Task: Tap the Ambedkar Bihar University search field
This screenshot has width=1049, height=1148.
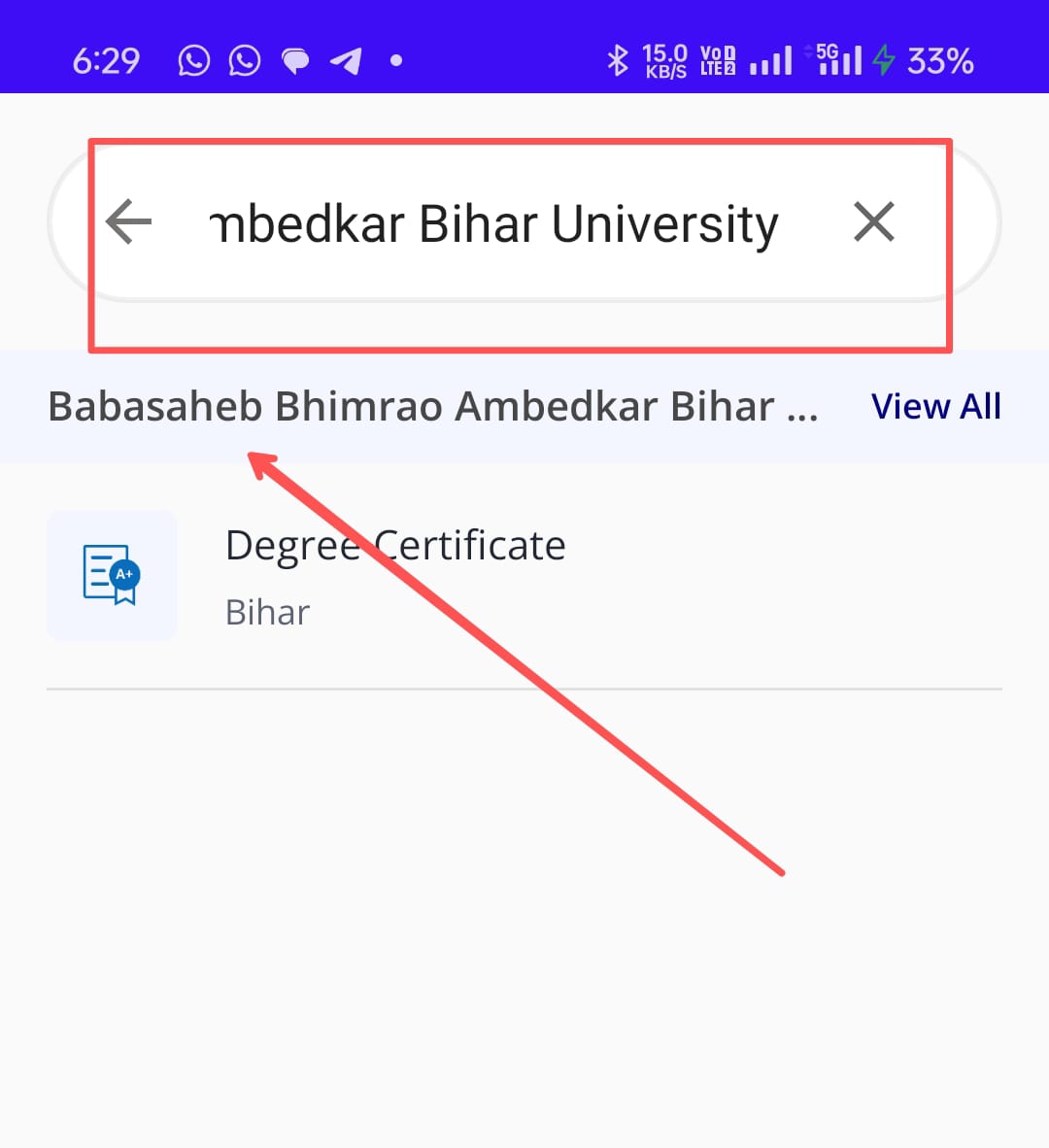Action: point(495,224)
